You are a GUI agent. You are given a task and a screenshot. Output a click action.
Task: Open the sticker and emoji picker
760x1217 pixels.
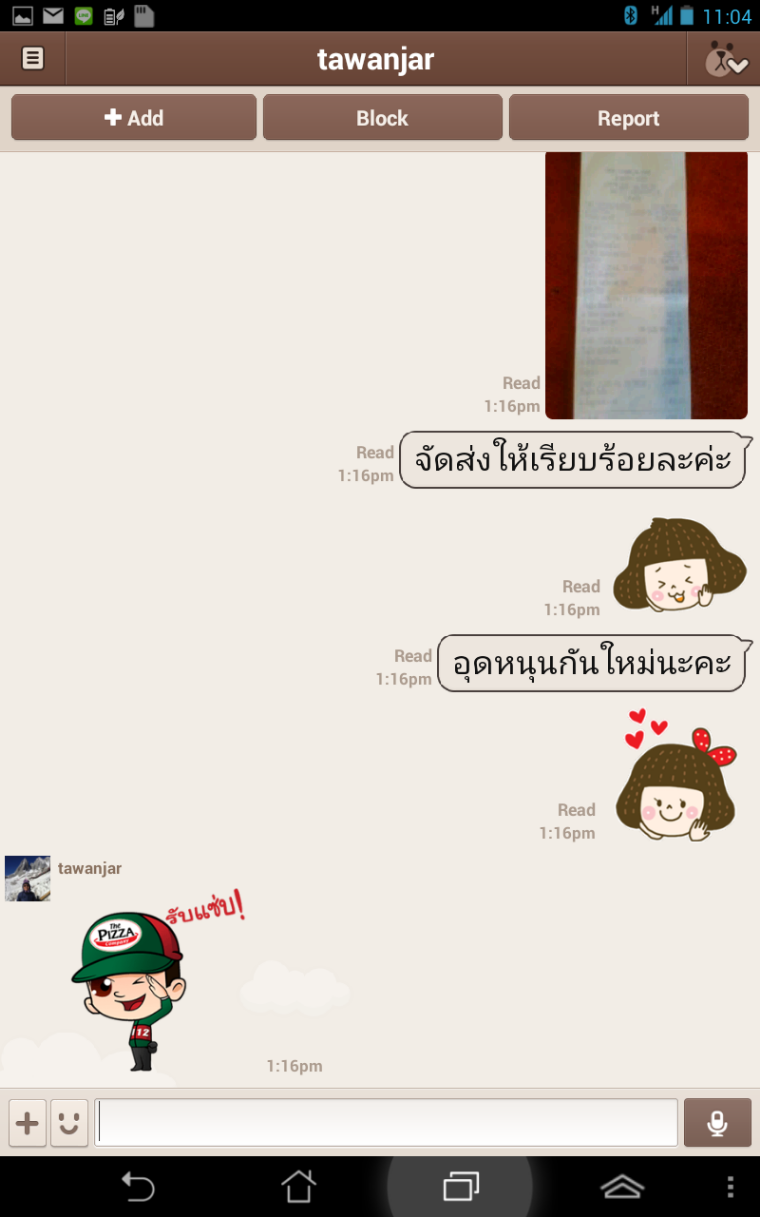[x=69, y=1123]
